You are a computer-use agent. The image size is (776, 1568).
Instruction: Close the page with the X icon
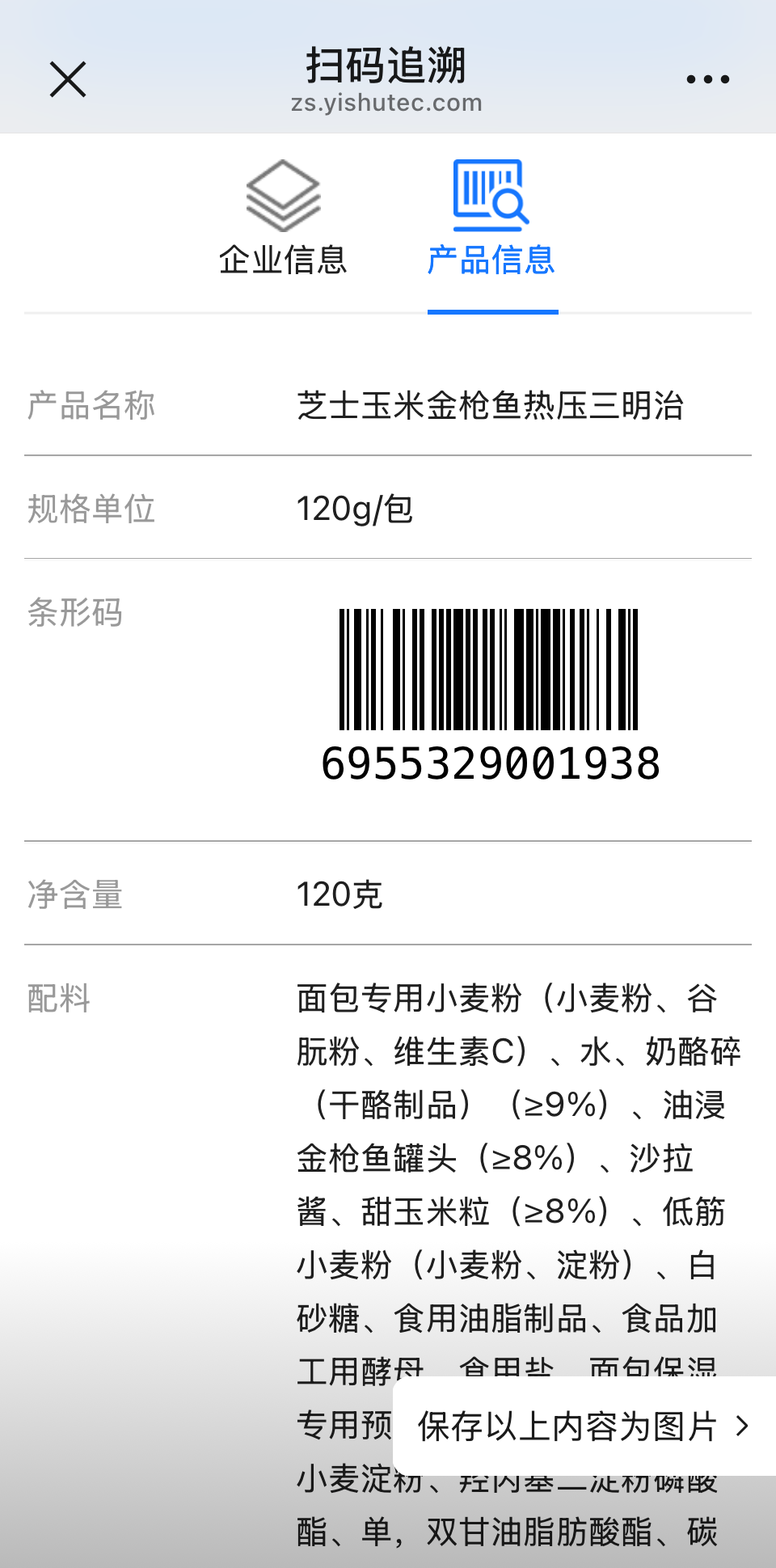click(x=68, y=78)
